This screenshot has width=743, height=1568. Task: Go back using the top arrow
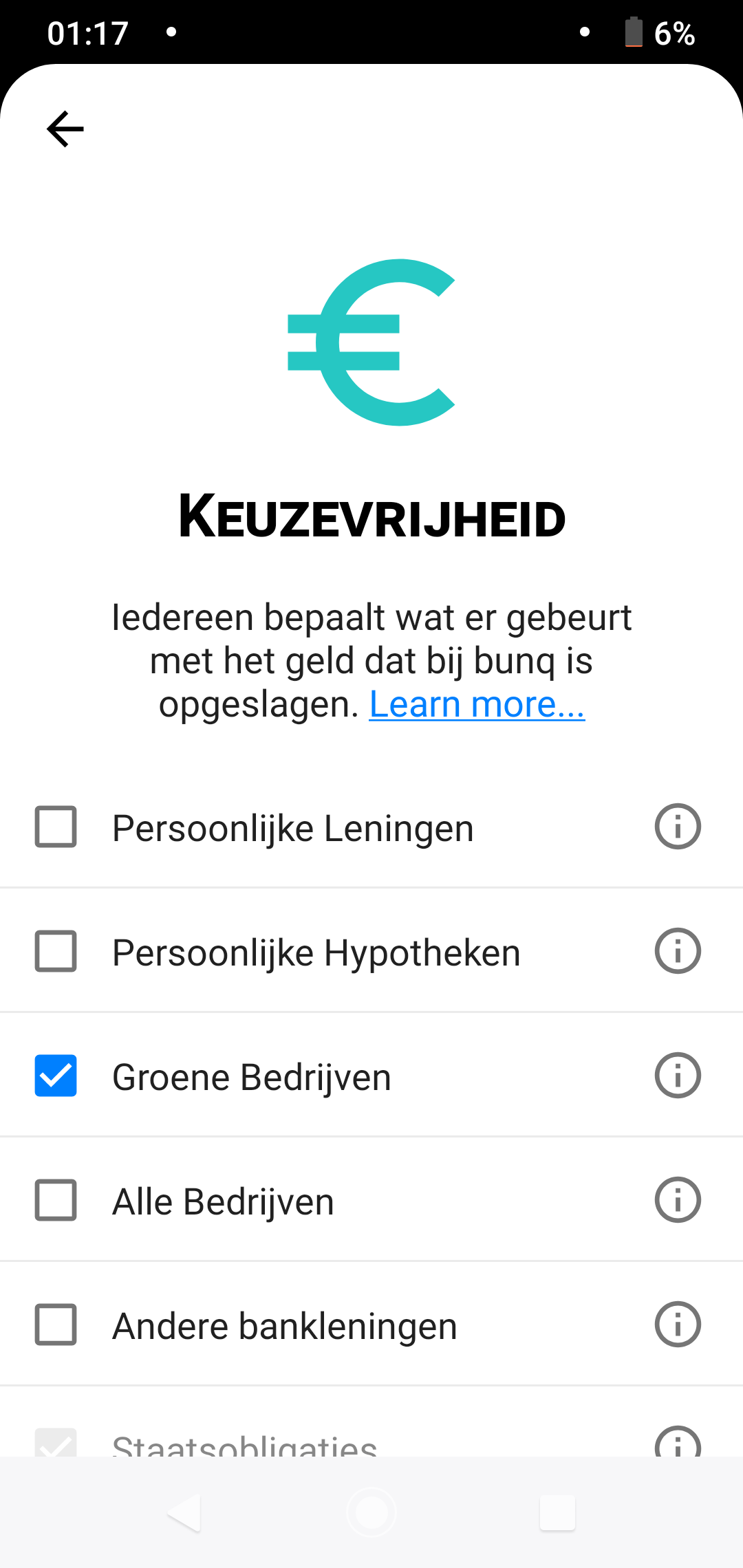pyautogui.click(x=65, y=129)
